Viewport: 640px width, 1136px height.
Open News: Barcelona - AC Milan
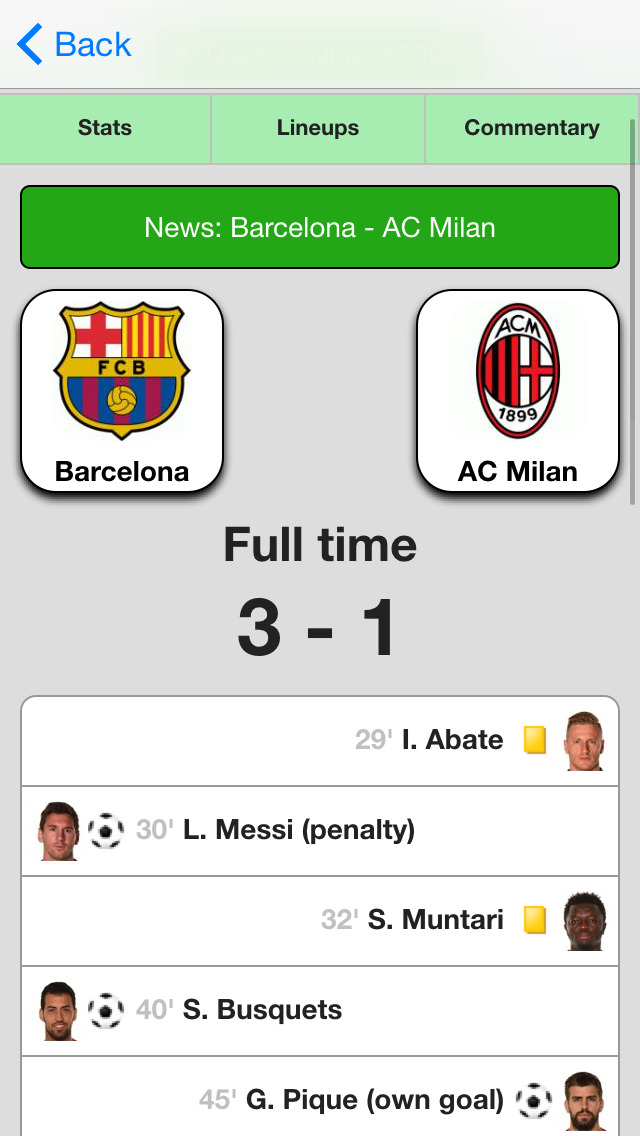[x=320, y=227]
